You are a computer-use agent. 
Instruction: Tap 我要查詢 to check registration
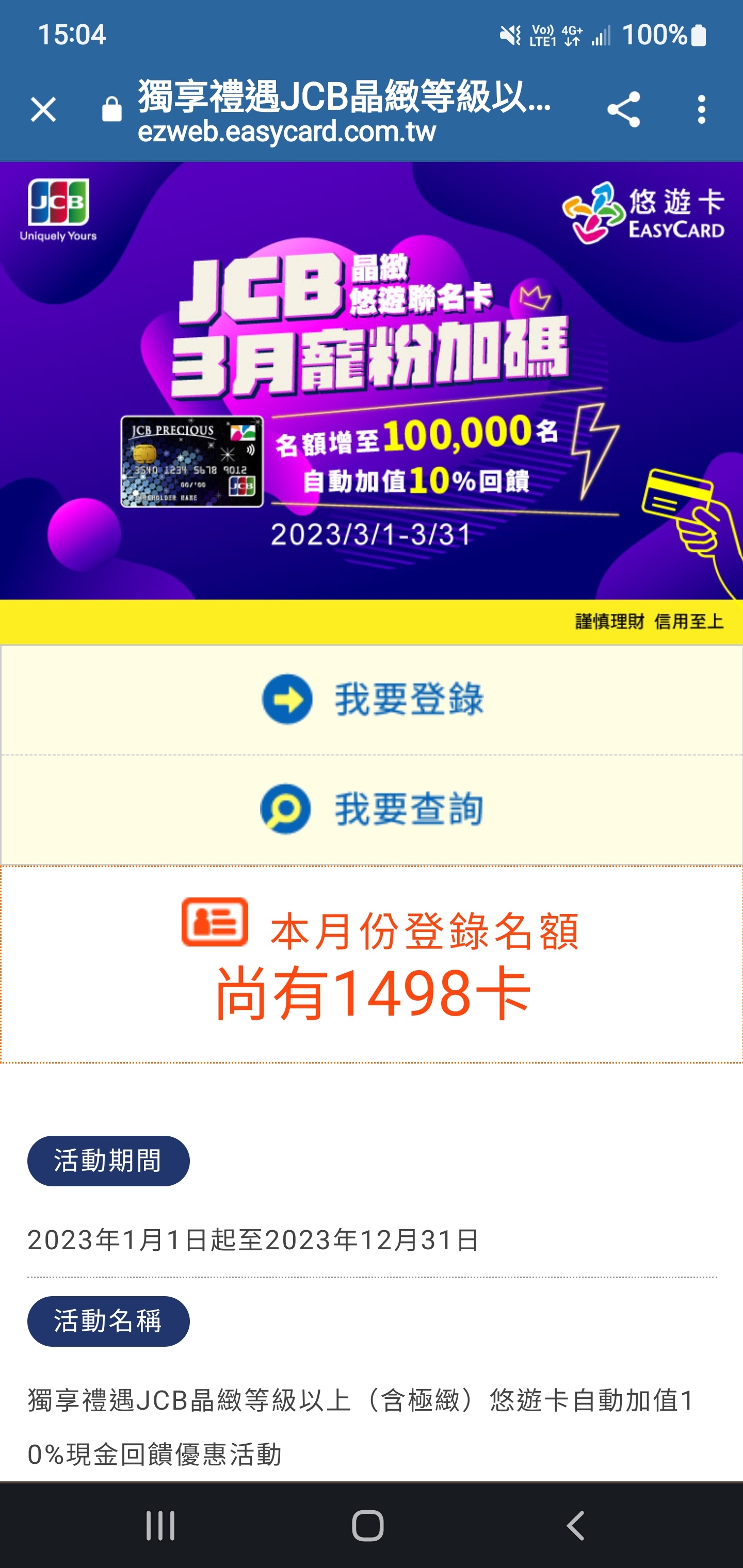tap(372, 810)
